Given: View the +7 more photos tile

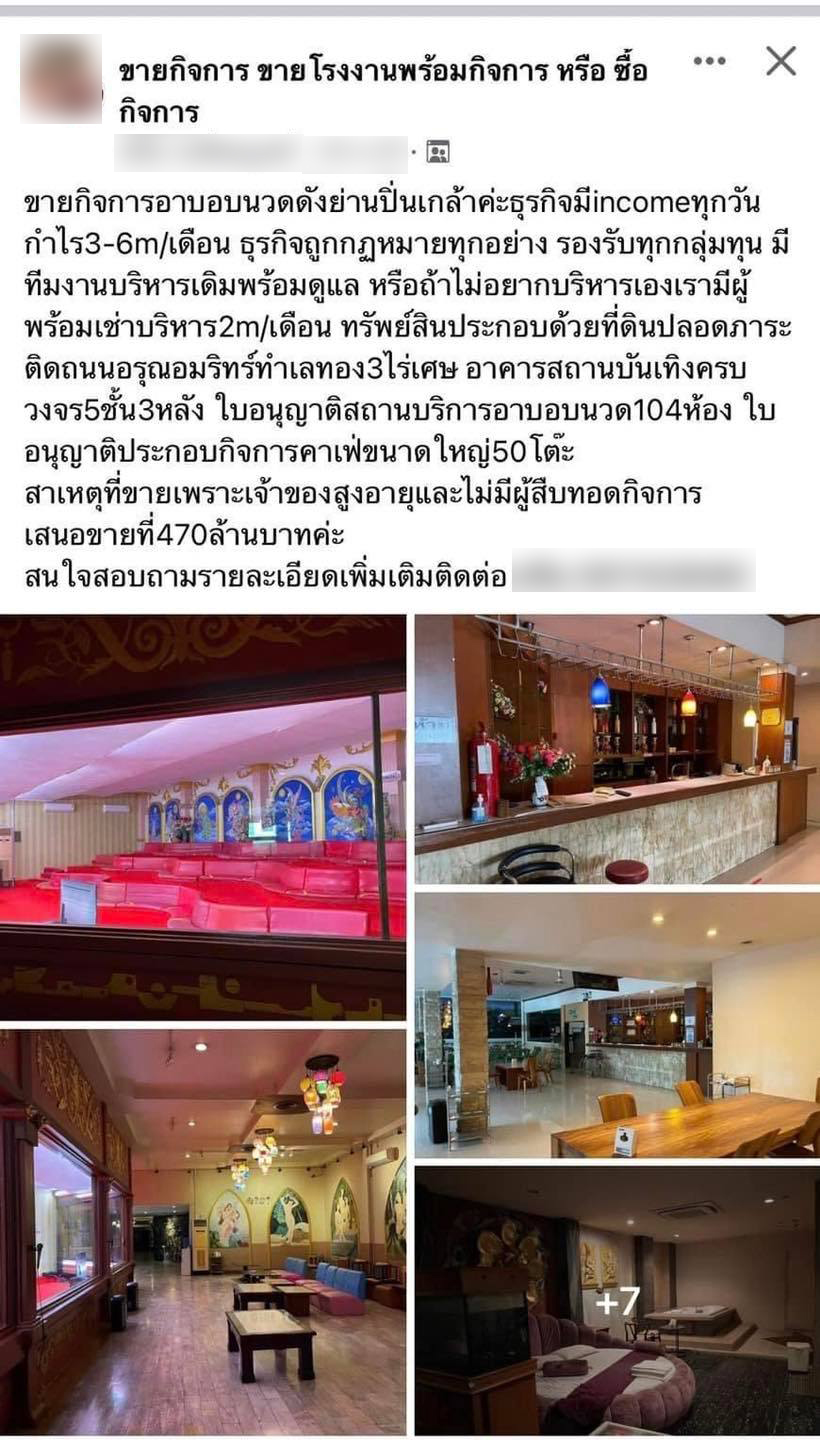Looking at the screenshot, I should pyautogui.click(x=617, y=1300).
